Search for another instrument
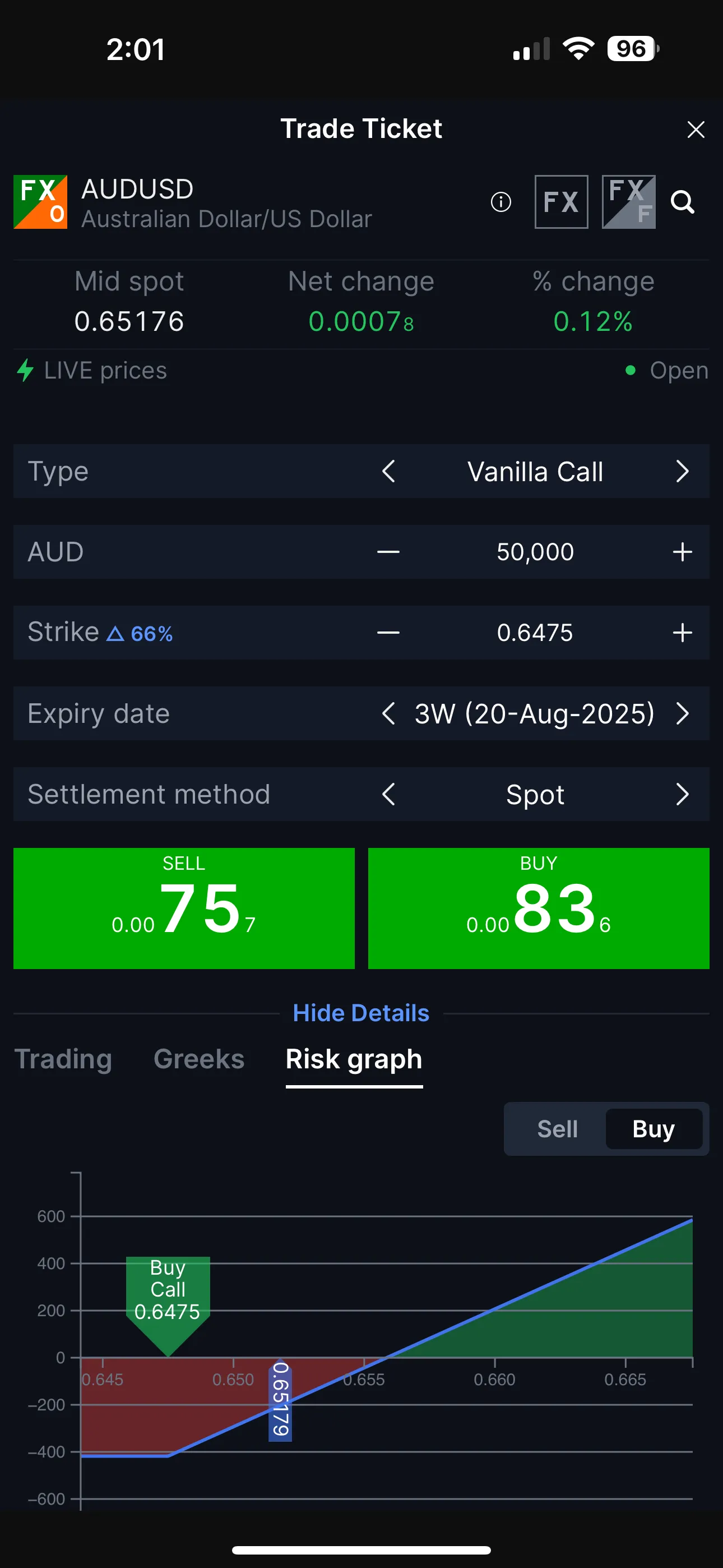 [682, 201]
